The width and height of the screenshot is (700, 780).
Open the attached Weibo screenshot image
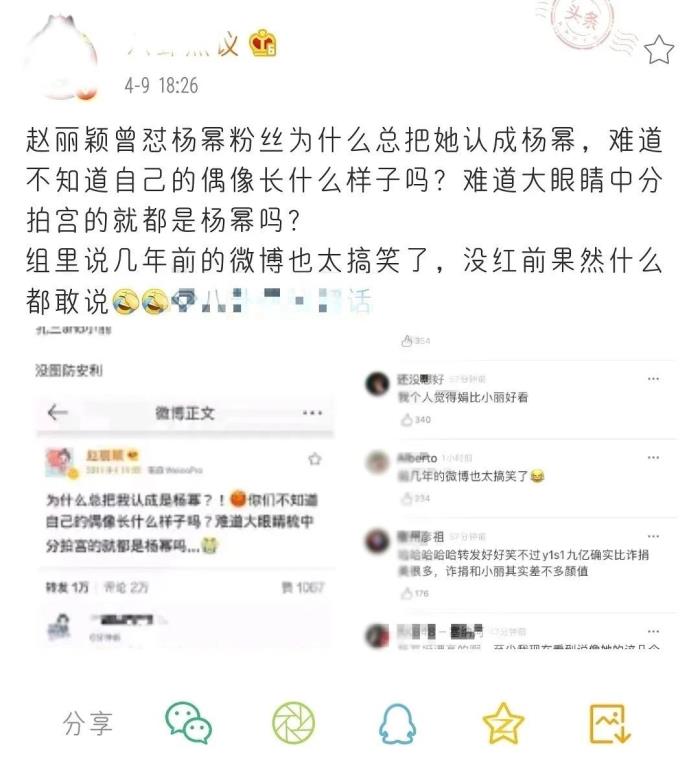[x=184, y=490]
